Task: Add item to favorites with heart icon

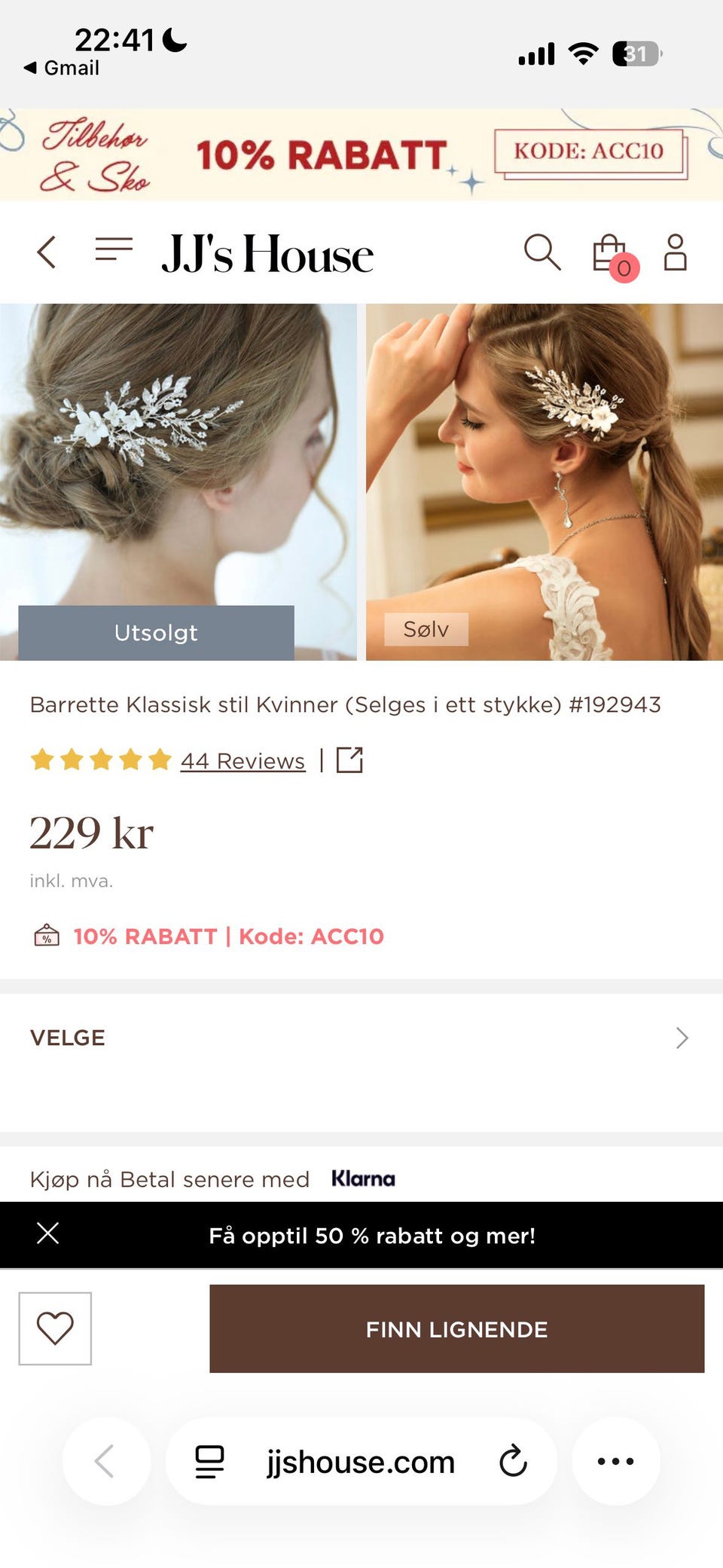Action: (56, 1329)
